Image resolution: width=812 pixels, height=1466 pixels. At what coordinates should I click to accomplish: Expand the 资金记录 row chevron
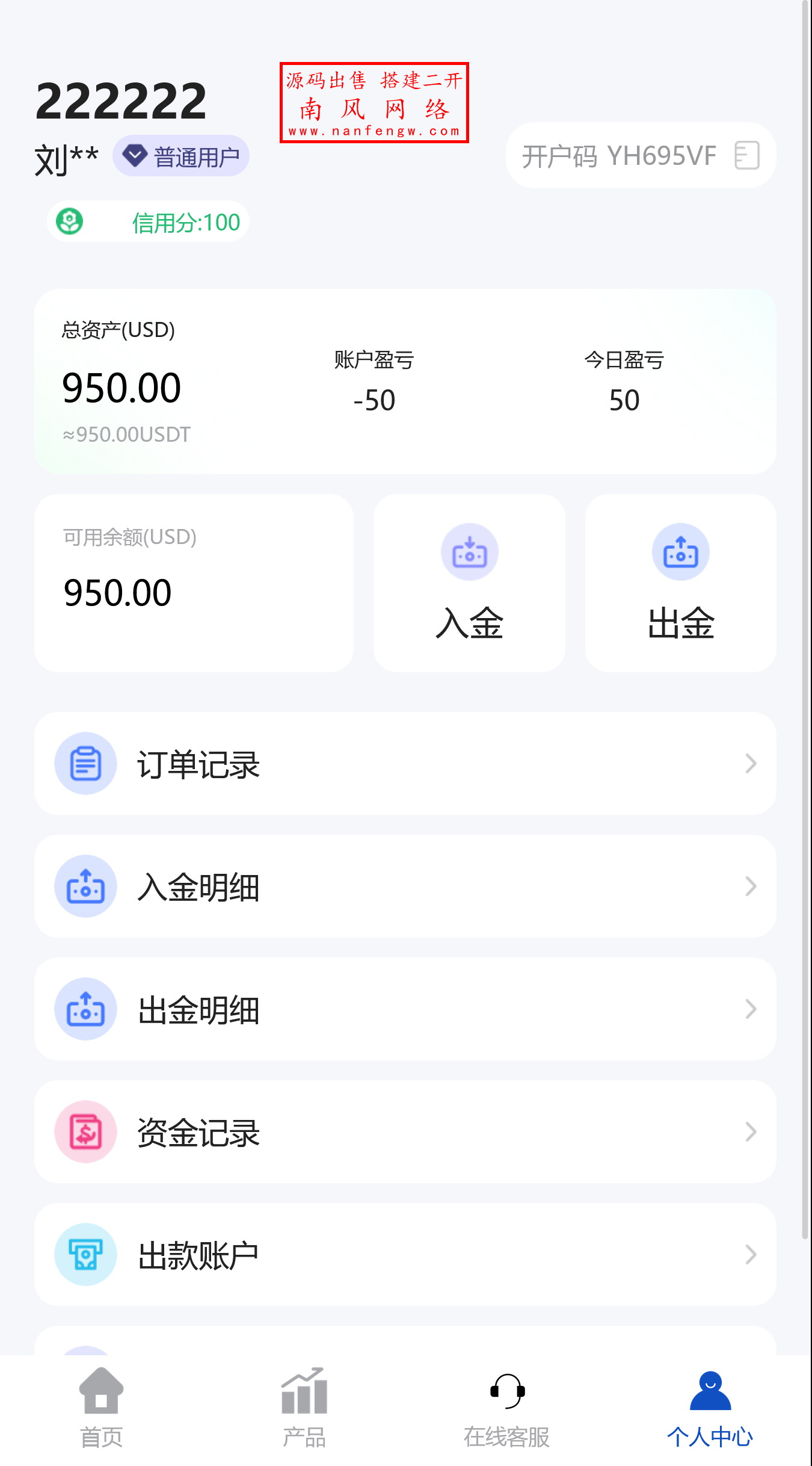(x=750, y=1132)
